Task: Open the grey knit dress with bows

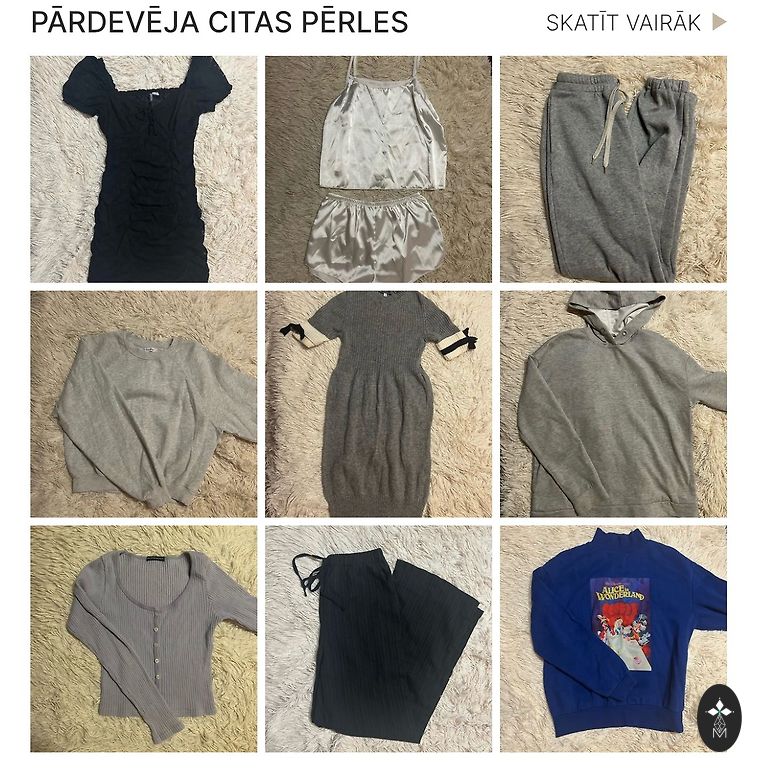Action: tap(378, 404)
